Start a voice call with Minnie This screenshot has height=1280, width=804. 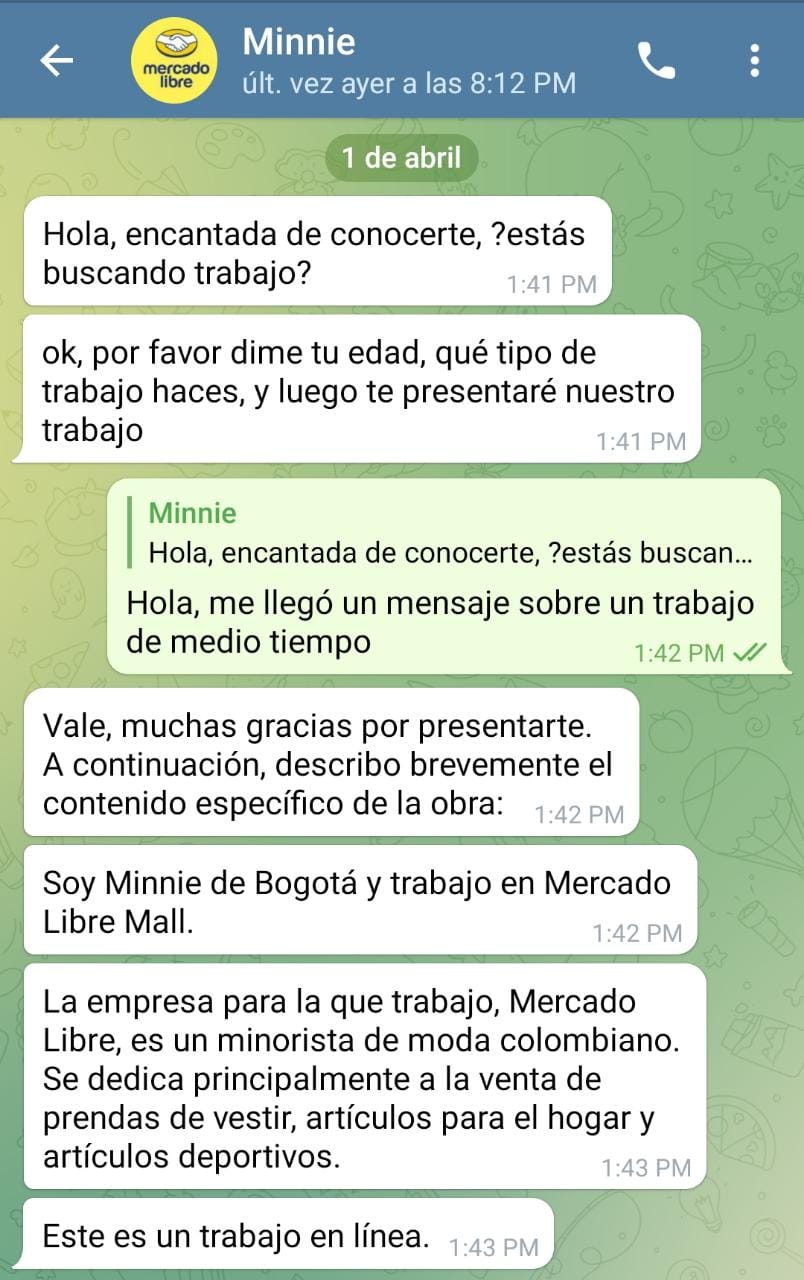pos(656,62)
